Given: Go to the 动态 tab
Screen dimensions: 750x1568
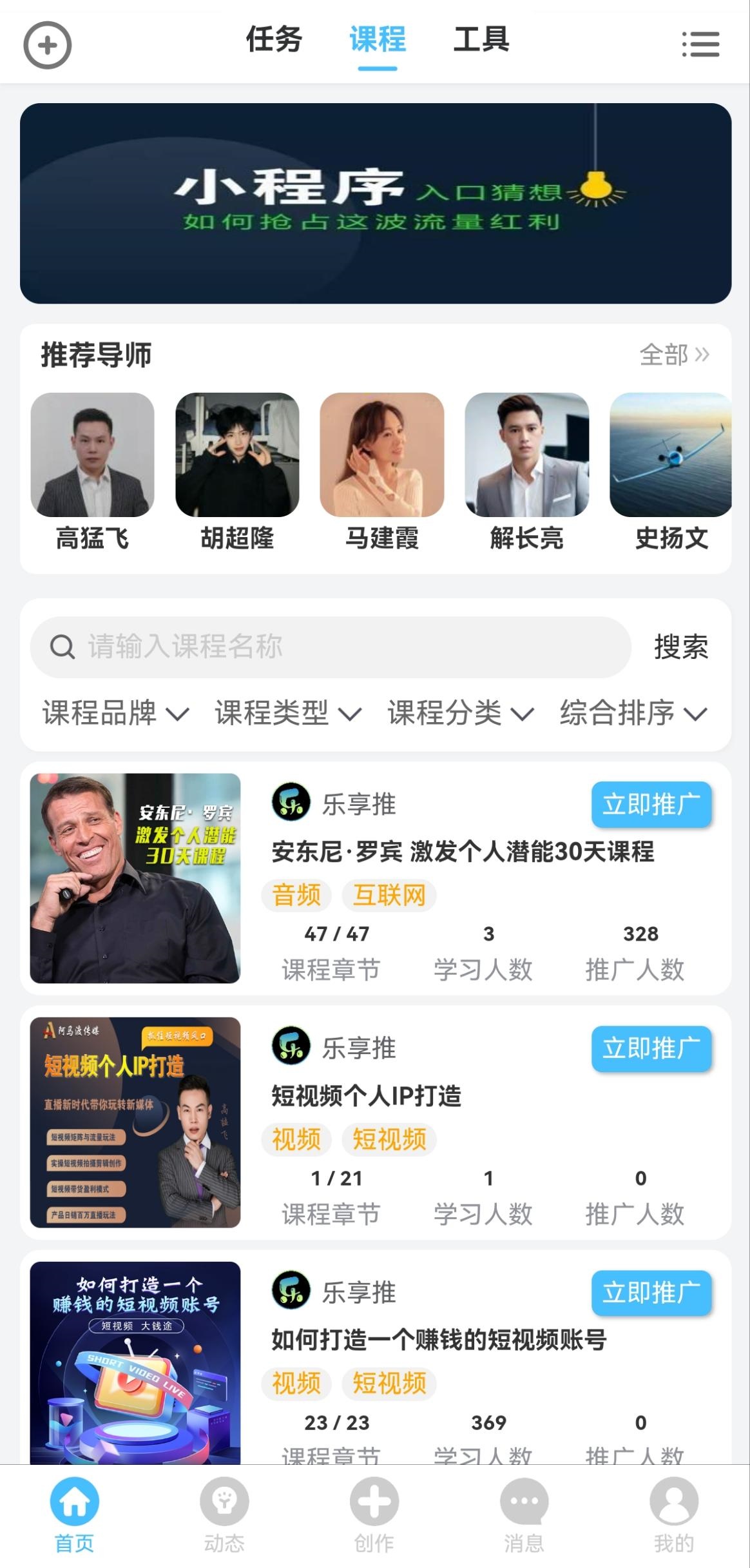Looking at the screenshot, I should 224,1514.
